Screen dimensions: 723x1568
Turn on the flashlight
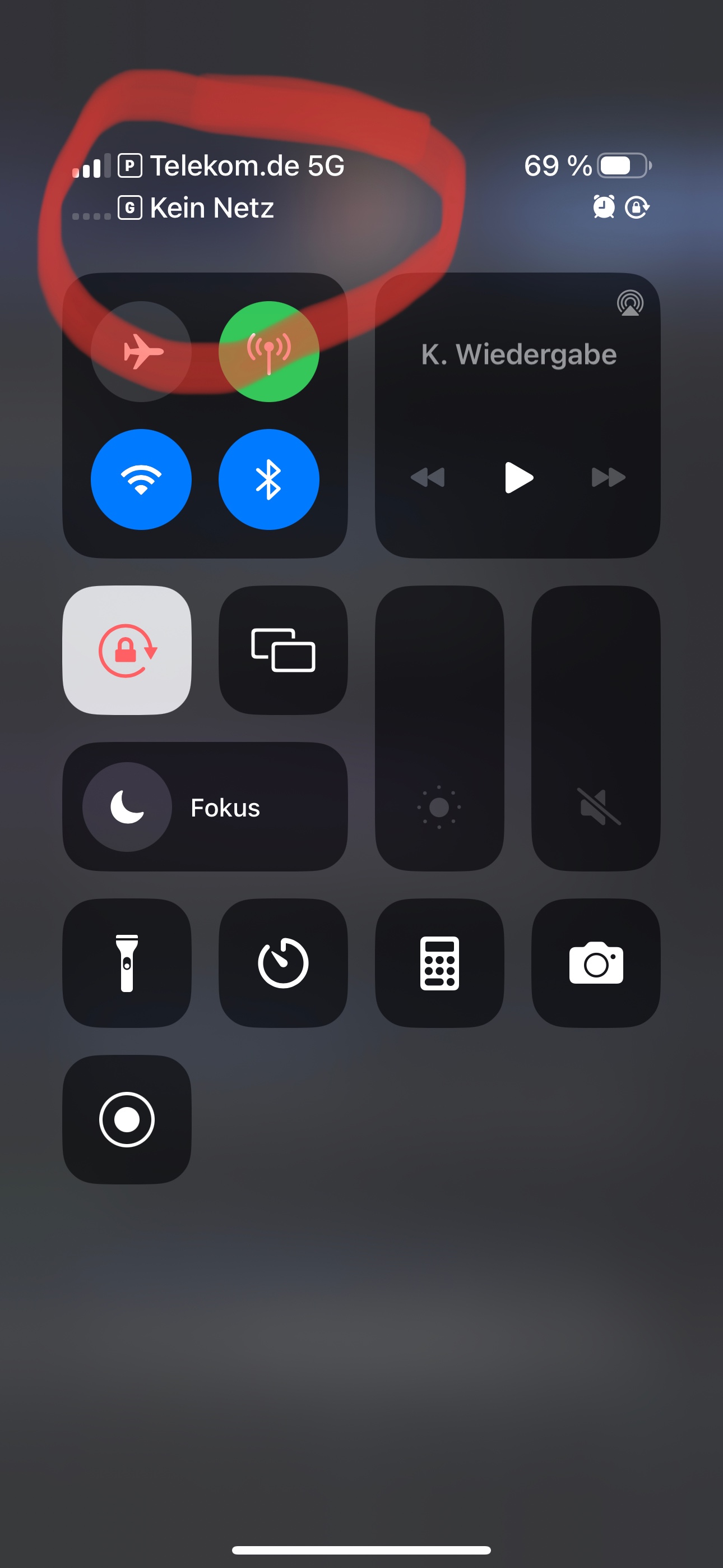click(127, 963)
